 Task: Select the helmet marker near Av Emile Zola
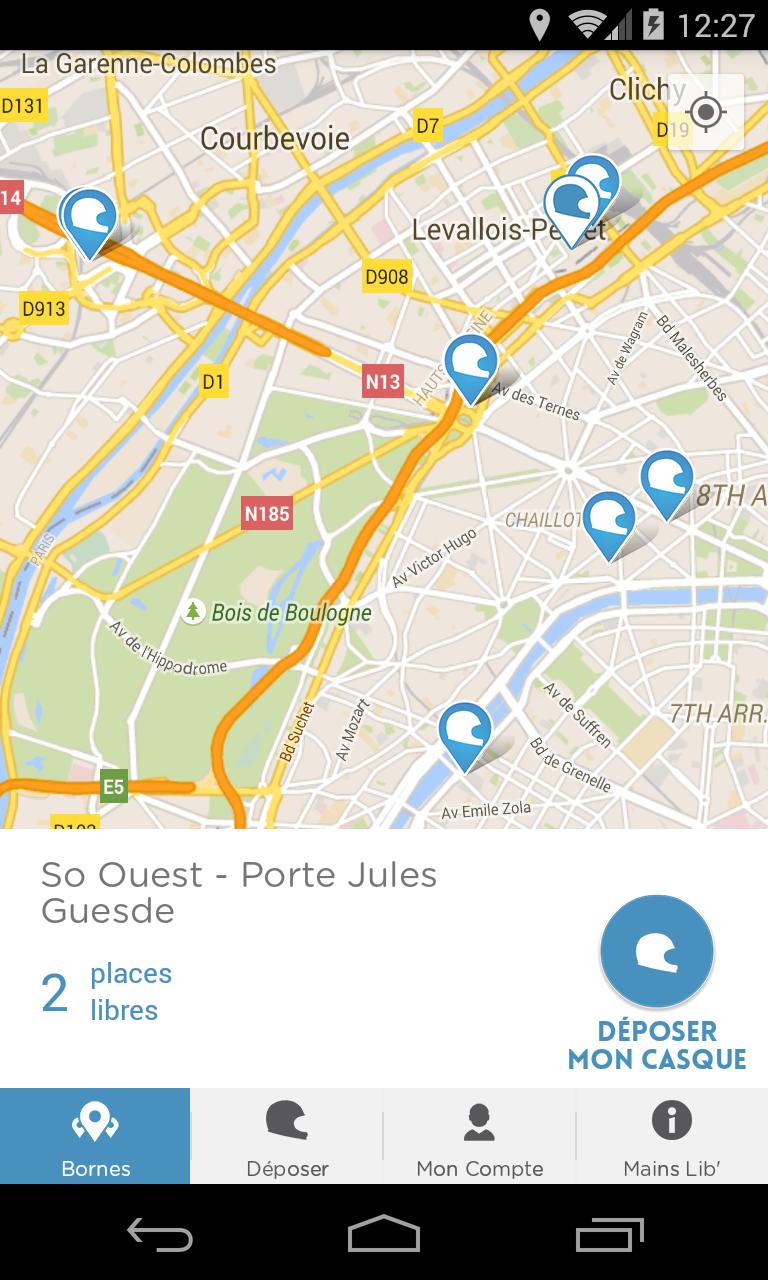(x=465, y=733)
